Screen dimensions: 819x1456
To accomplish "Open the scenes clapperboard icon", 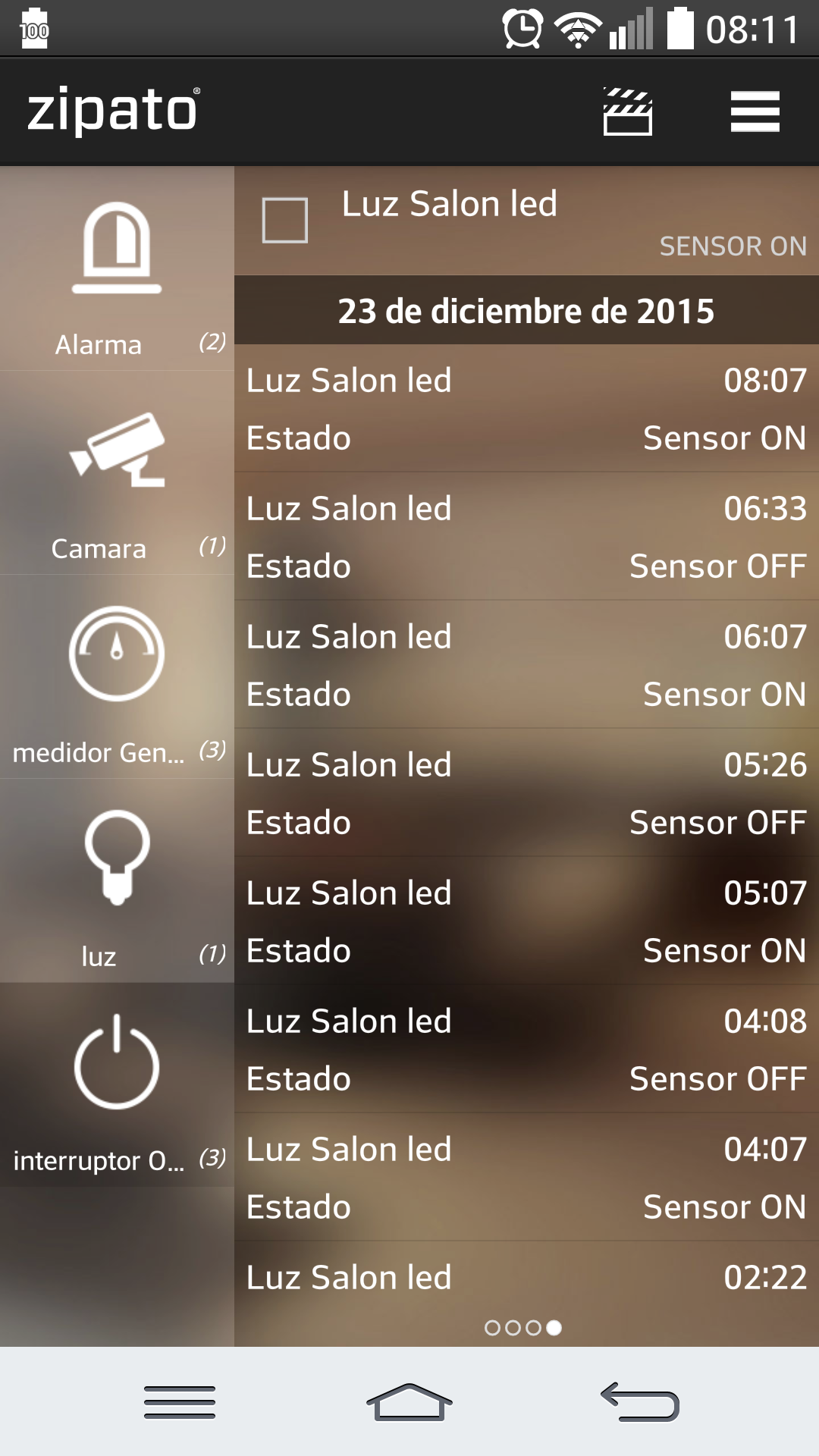I will [627, 111].
